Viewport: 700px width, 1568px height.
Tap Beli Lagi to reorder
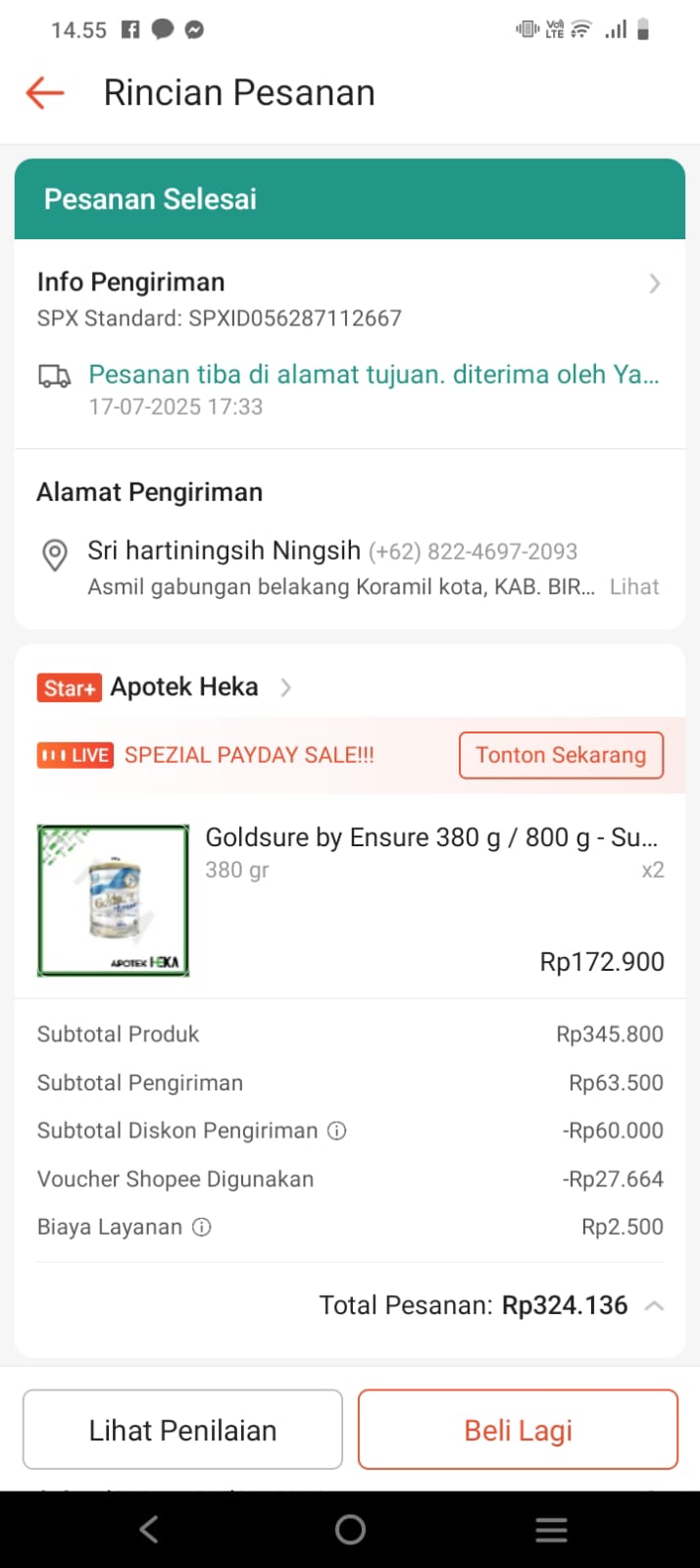(x=518, y=1430)
